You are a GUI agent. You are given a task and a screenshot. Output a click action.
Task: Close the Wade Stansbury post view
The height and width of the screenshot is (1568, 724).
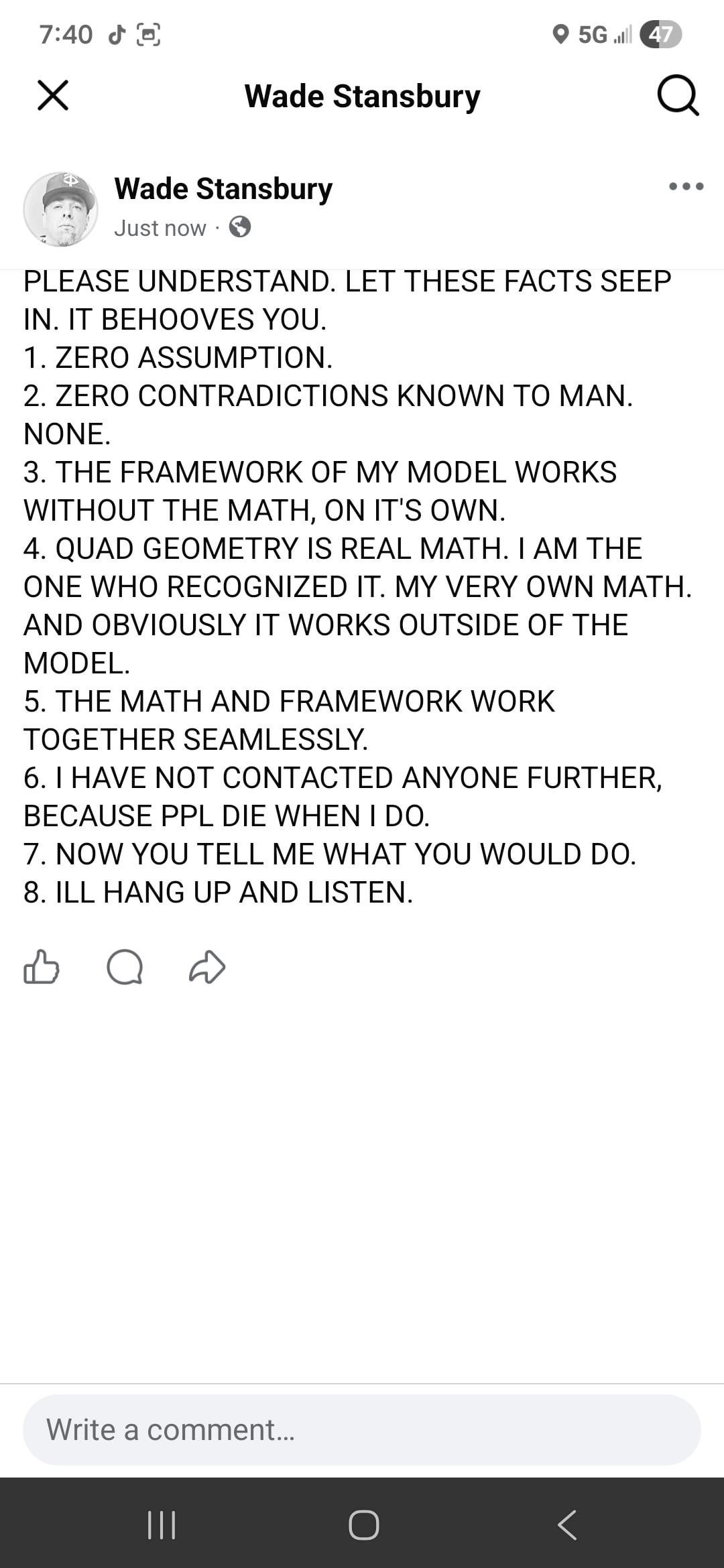point(53,95)
